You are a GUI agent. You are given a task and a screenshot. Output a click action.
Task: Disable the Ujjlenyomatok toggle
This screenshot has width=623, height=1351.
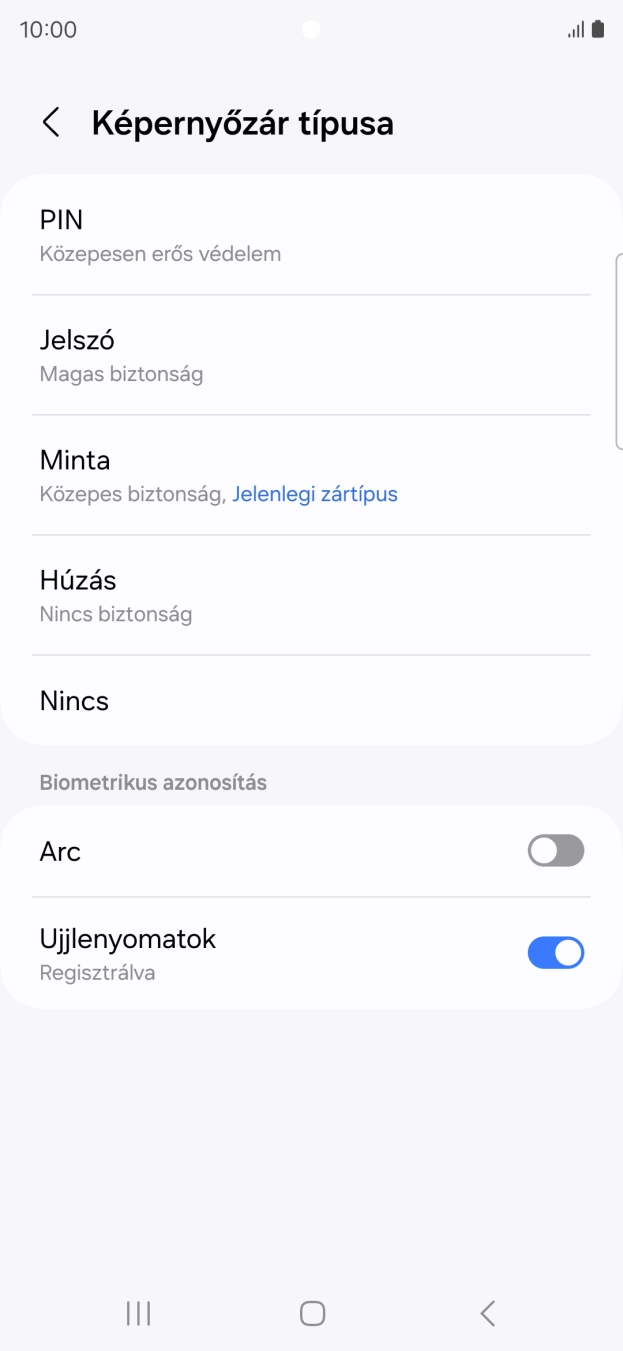(x=555, y=953)
